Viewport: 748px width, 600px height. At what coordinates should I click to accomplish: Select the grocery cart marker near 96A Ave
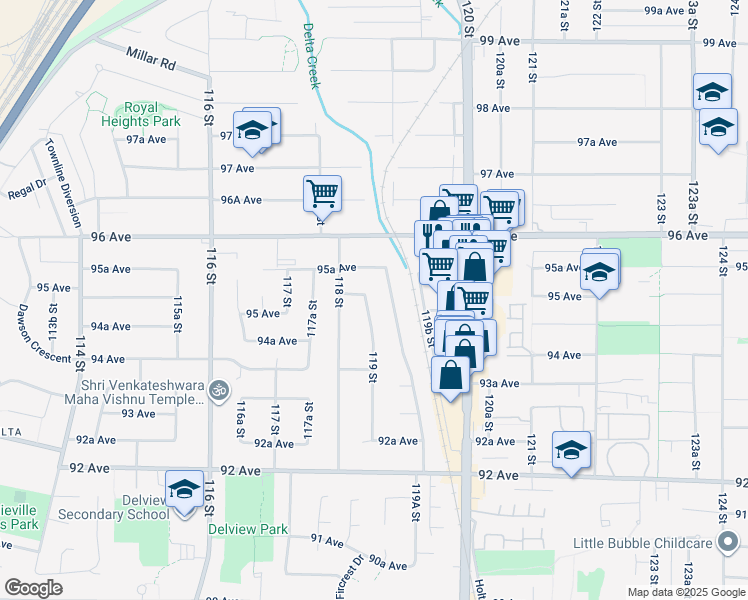tap(322, 194)
